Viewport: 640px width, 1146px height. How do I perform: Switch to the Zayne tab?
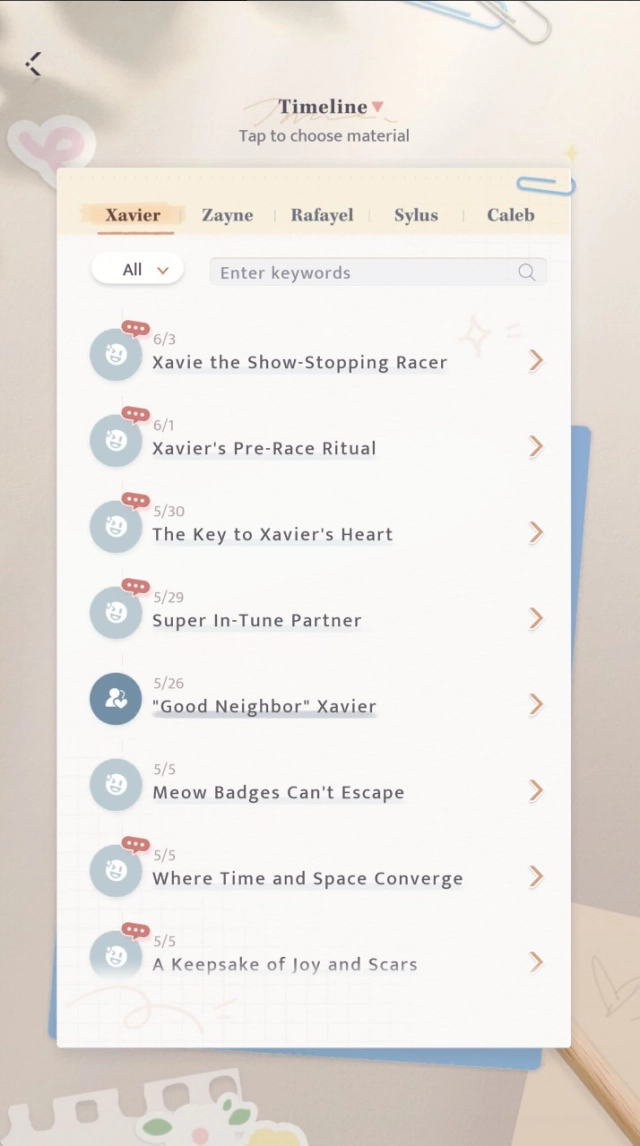tap(227, 215)
